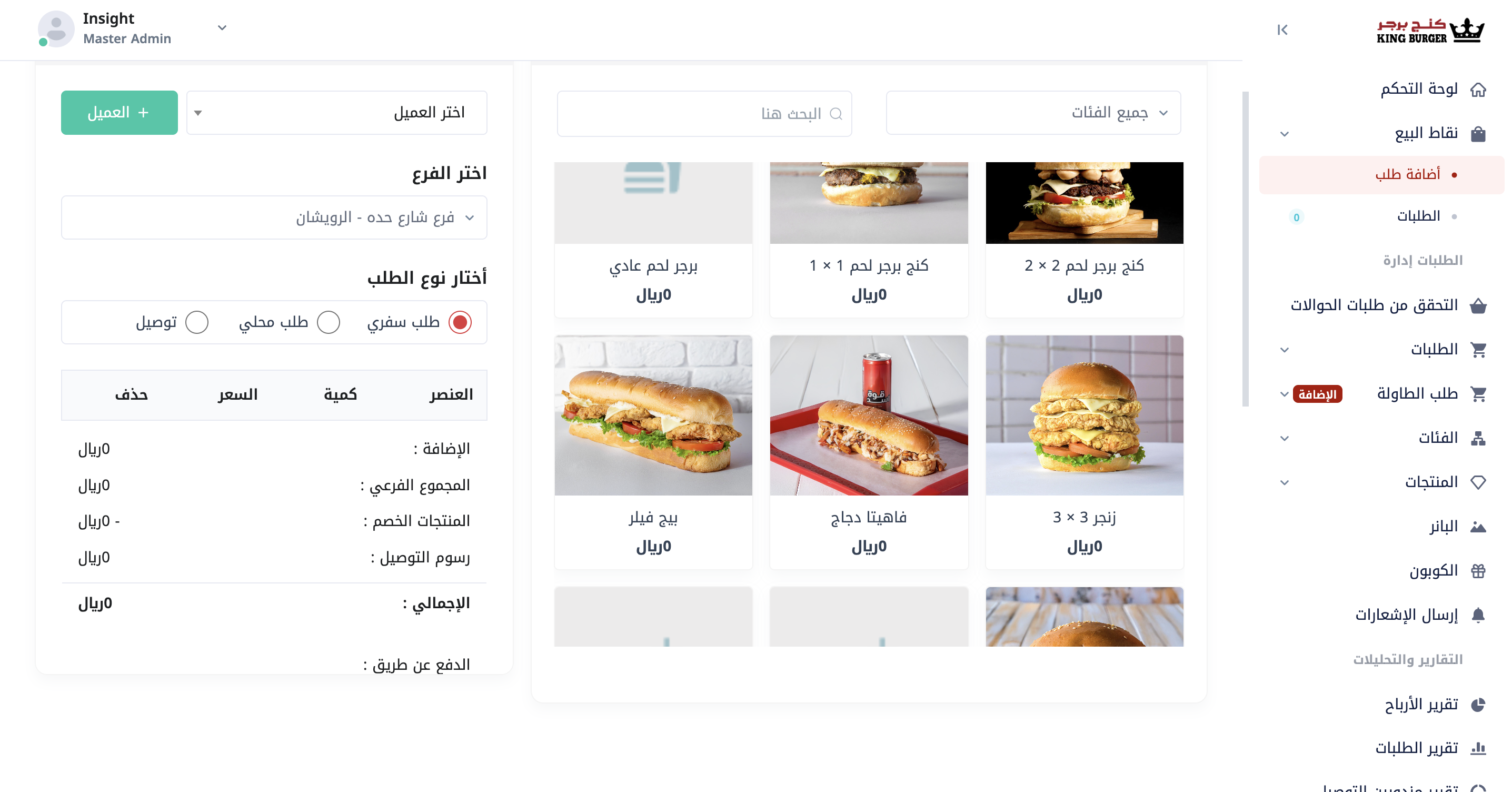Select the طلب محلي order type
This screenshot has height=792, width=1512.
pos(328,322)
